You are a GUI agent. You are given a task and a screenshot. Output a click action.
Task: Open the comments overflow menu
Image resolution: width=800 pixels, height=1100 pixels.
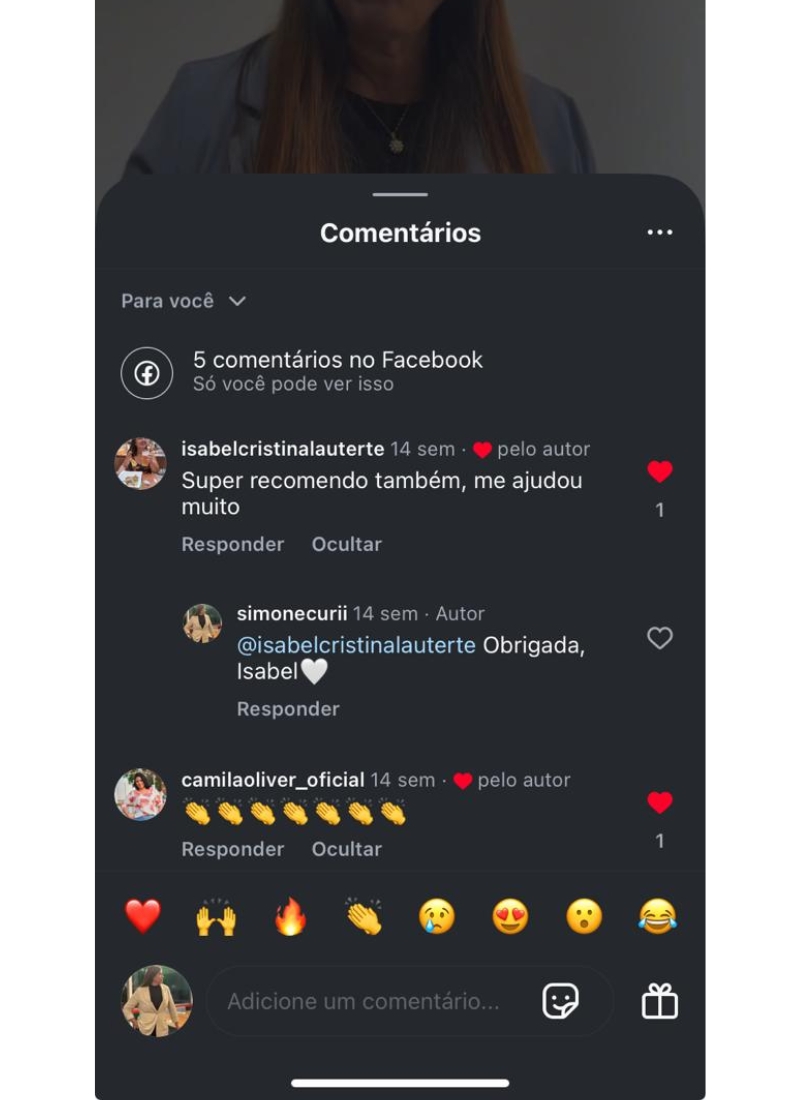tap(659, 233)
